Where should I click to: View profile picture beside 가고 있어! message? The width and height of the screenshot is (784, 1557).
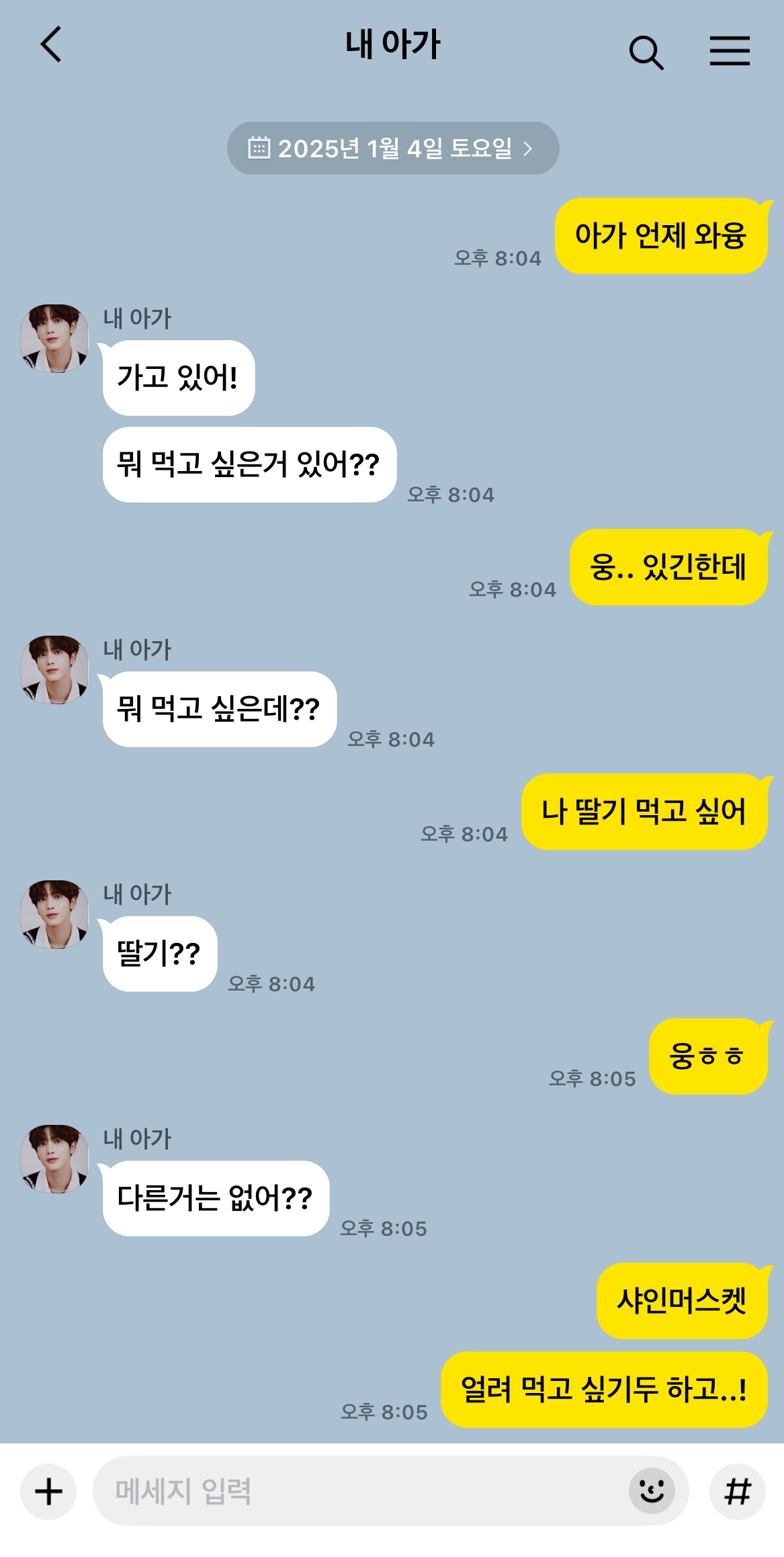point(54,338)
